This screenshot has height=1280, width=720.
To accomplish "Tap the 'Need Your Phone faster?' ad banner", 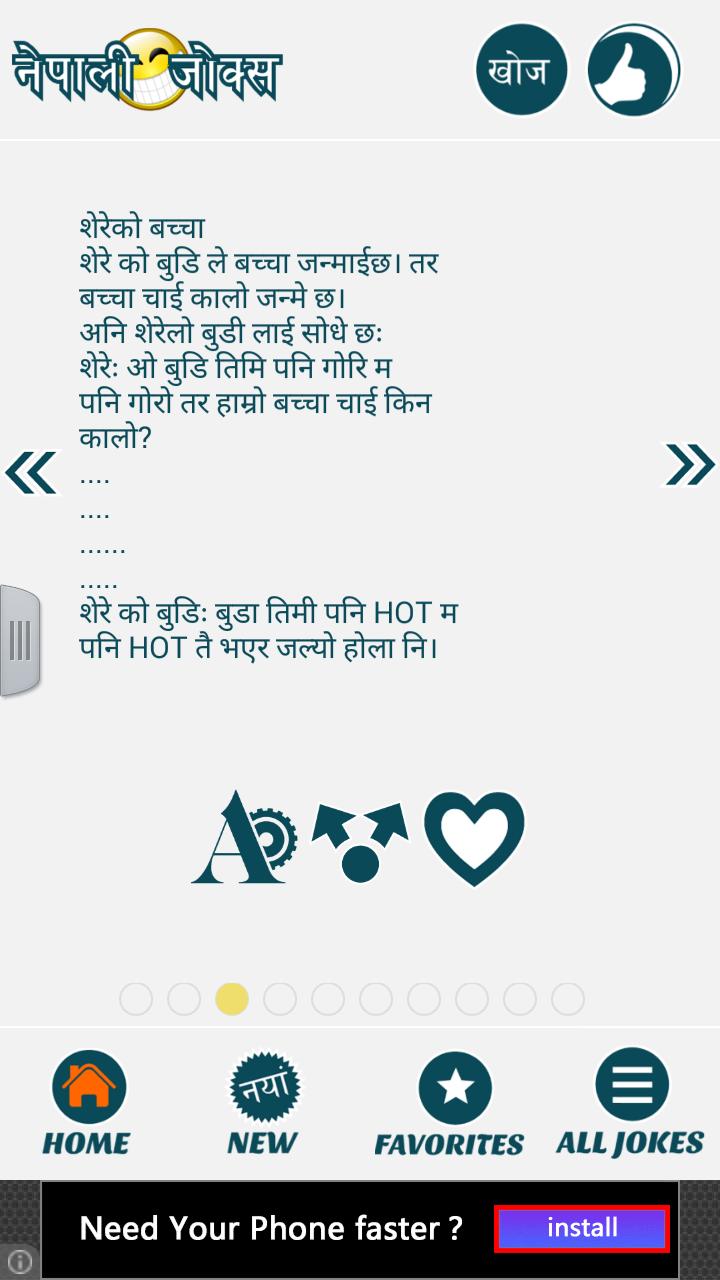I will click(270, 1228).
